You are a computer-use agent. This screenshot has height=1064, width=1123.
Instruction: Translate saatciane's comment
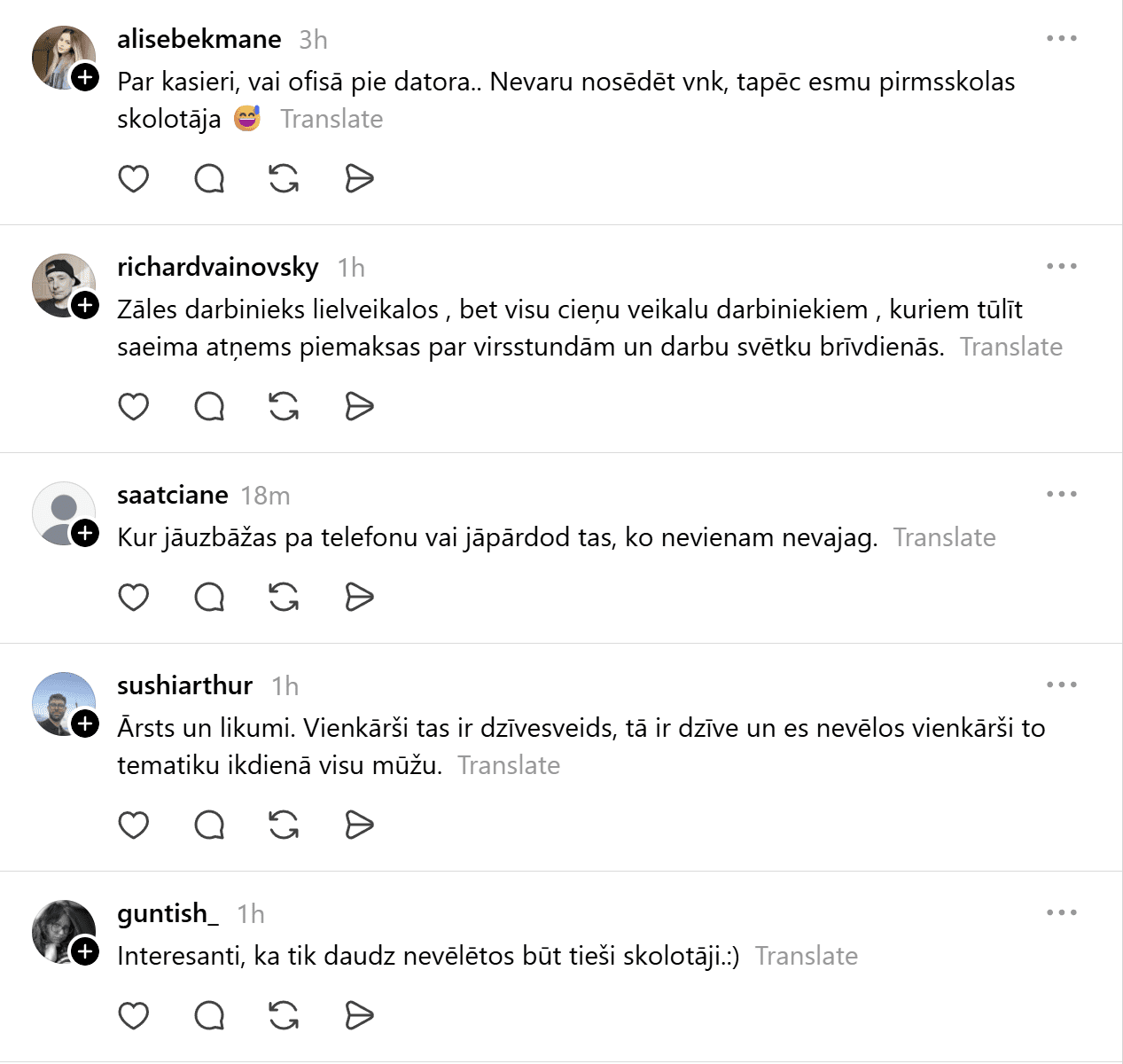(x=944, y=537)
